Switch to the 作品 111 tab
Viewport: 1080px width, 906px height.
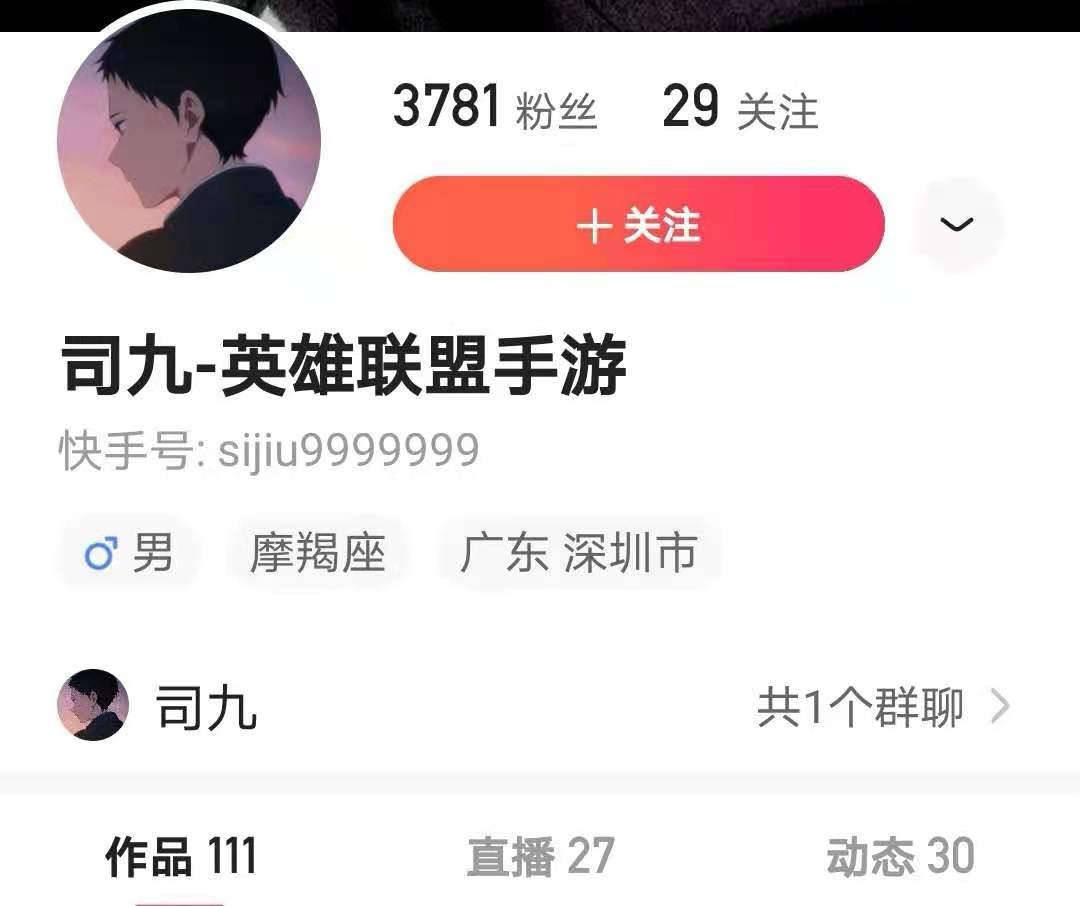pos(181,856)
